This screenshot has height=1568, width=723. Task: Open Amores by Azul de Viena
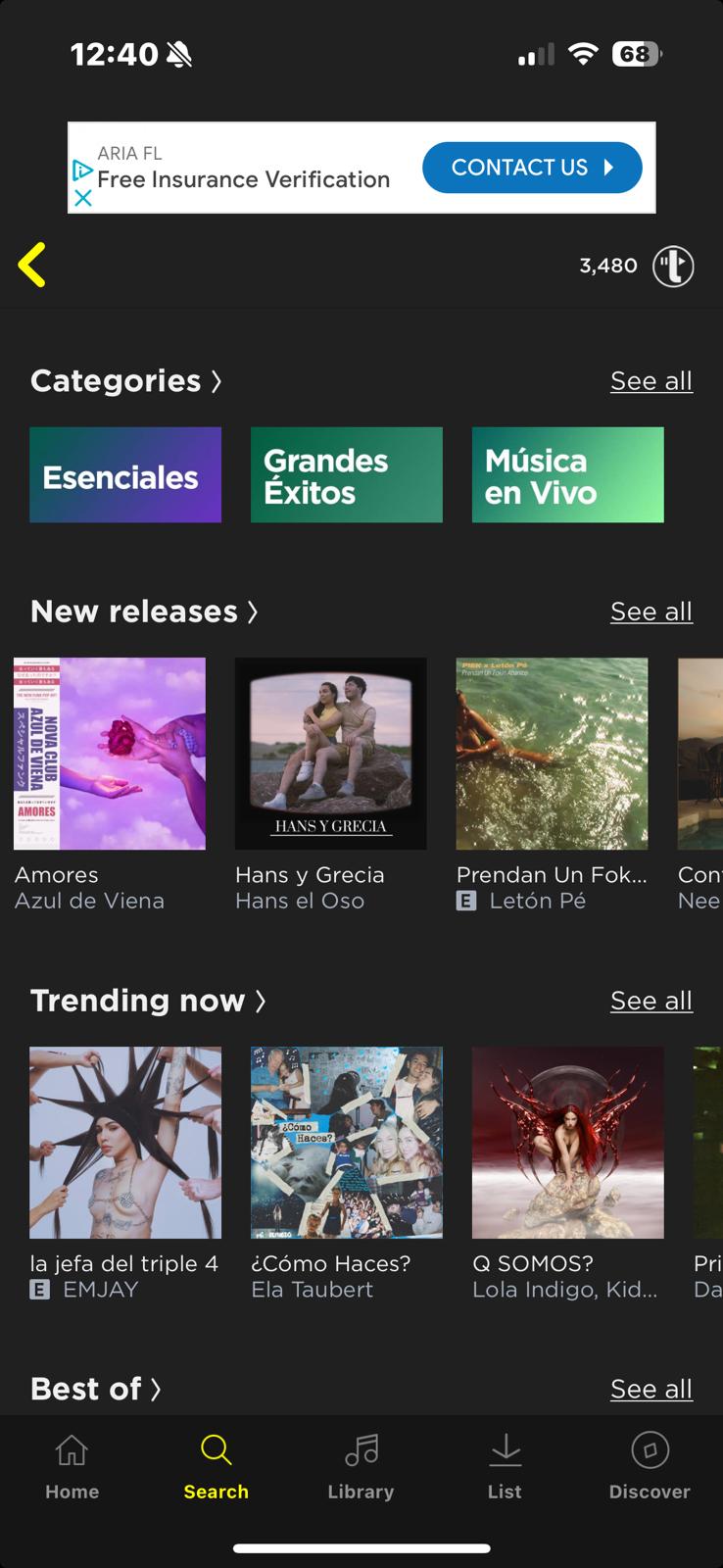coord(110,754)
